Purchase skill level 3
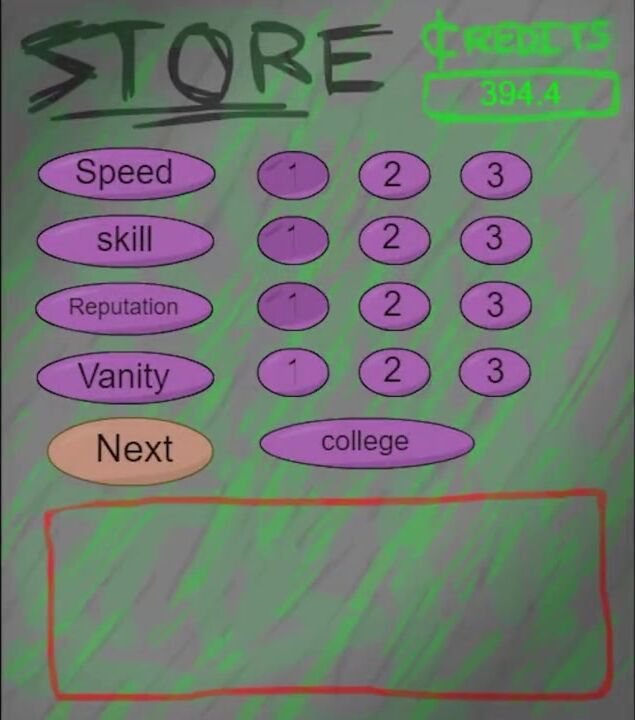Screen dimensions: 635x720 coord(495,239)
